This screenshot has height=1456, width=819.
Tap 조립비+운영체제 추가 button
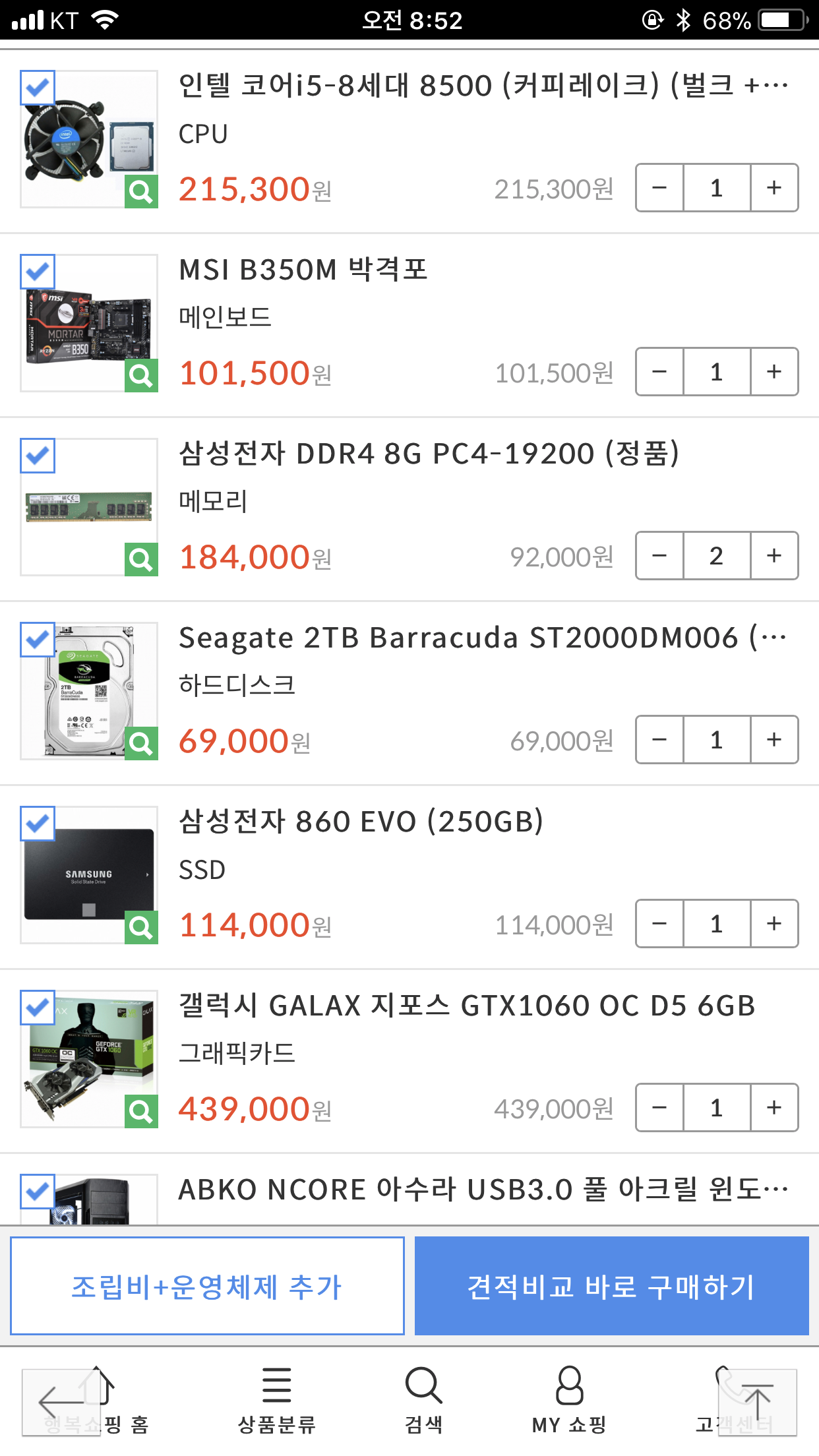click(207, 1286)
